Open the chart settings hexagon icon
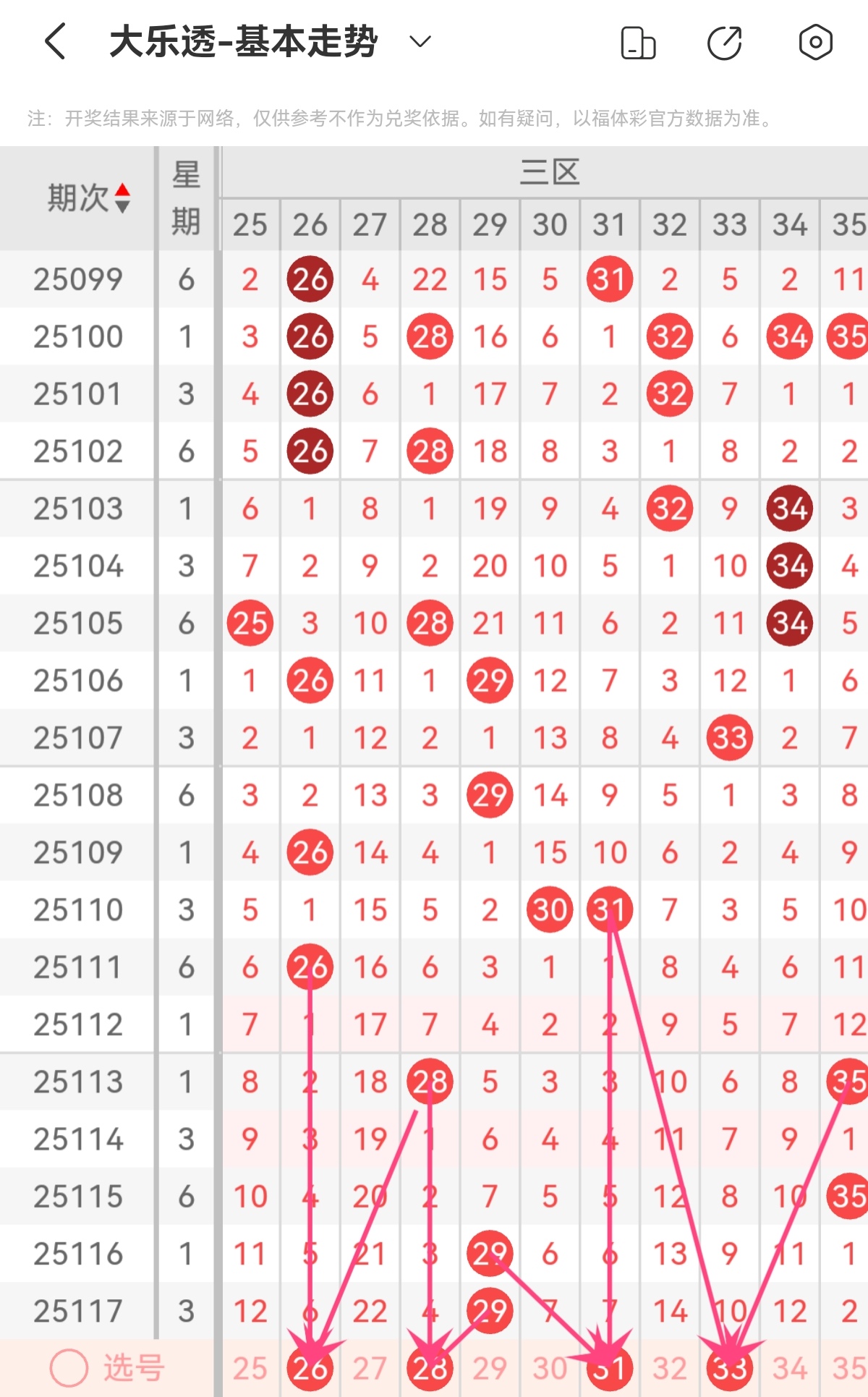Image resolution: width=868 pixels, height=1397 pixels. [x=815, y=43]
